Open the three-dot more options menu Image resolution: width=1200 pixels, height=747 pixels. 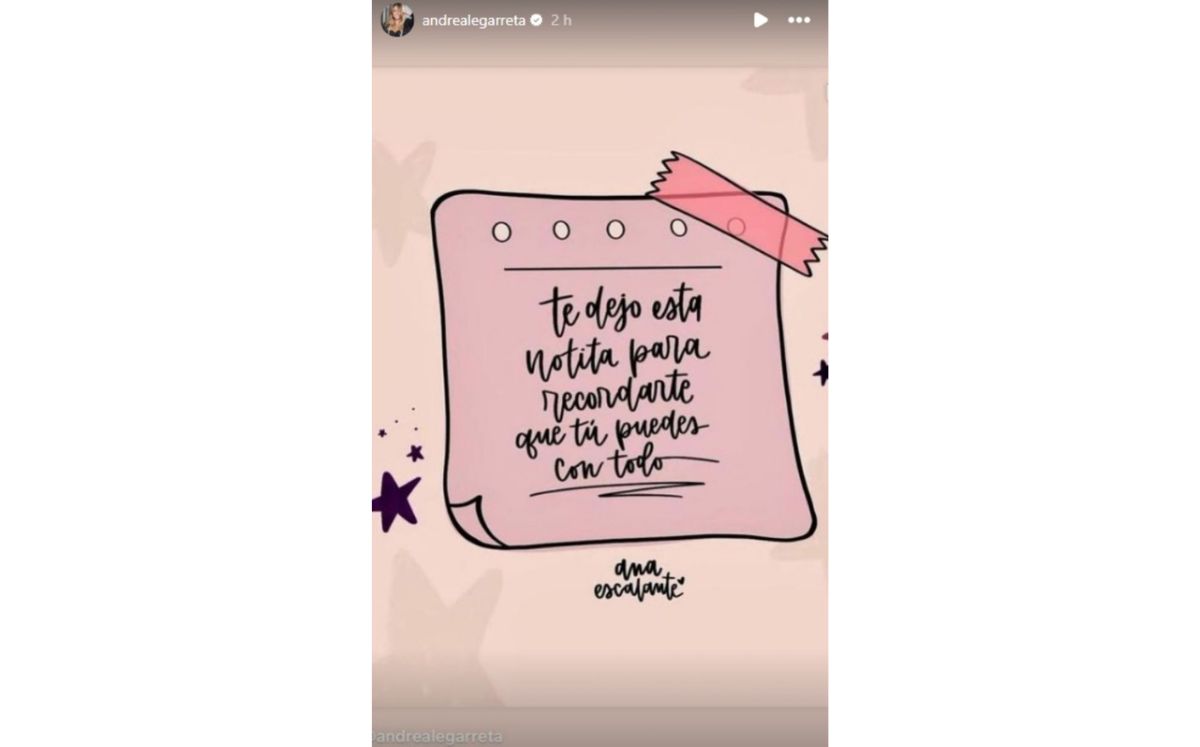(798, 20)
